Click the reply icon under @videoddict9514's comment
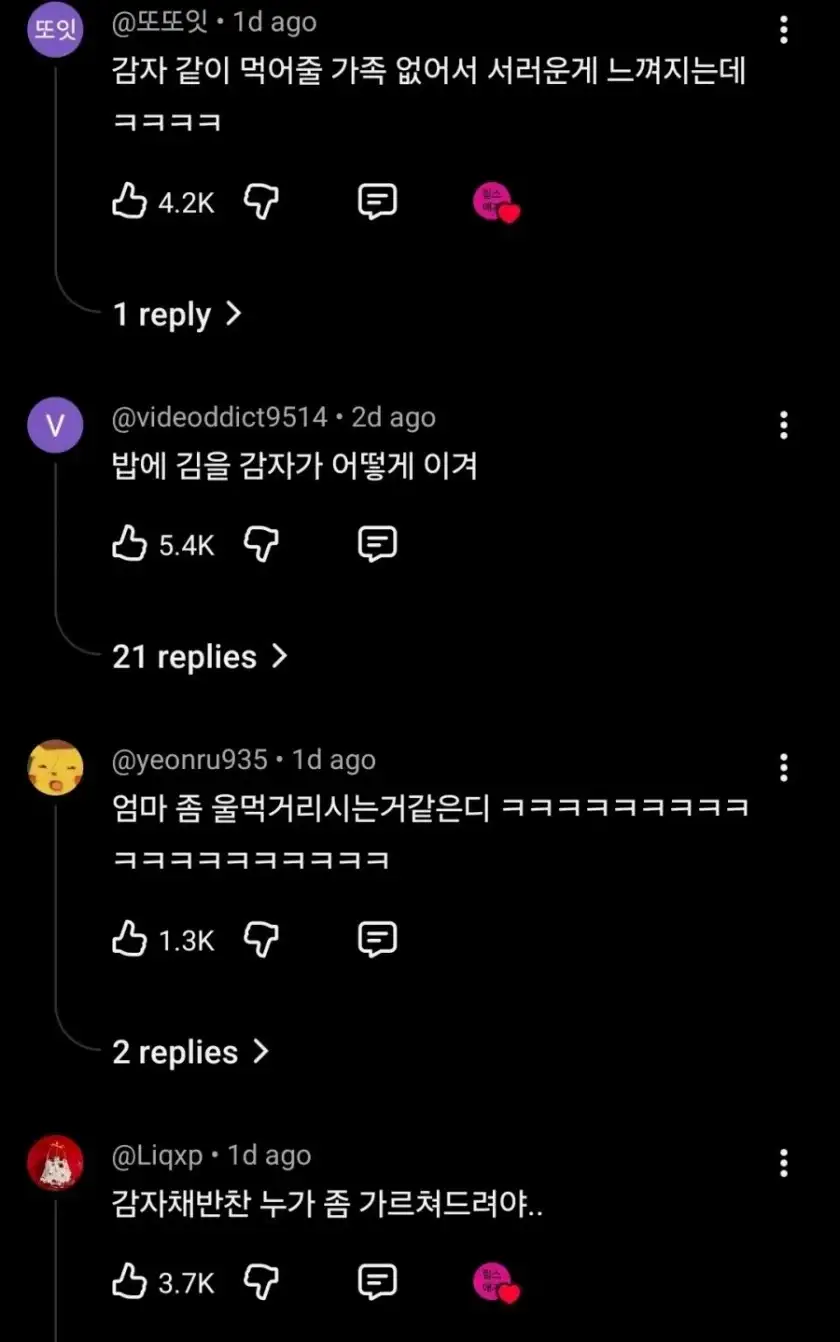The width and height of the screenshot is (840, 1342). [x=377, y=544]
